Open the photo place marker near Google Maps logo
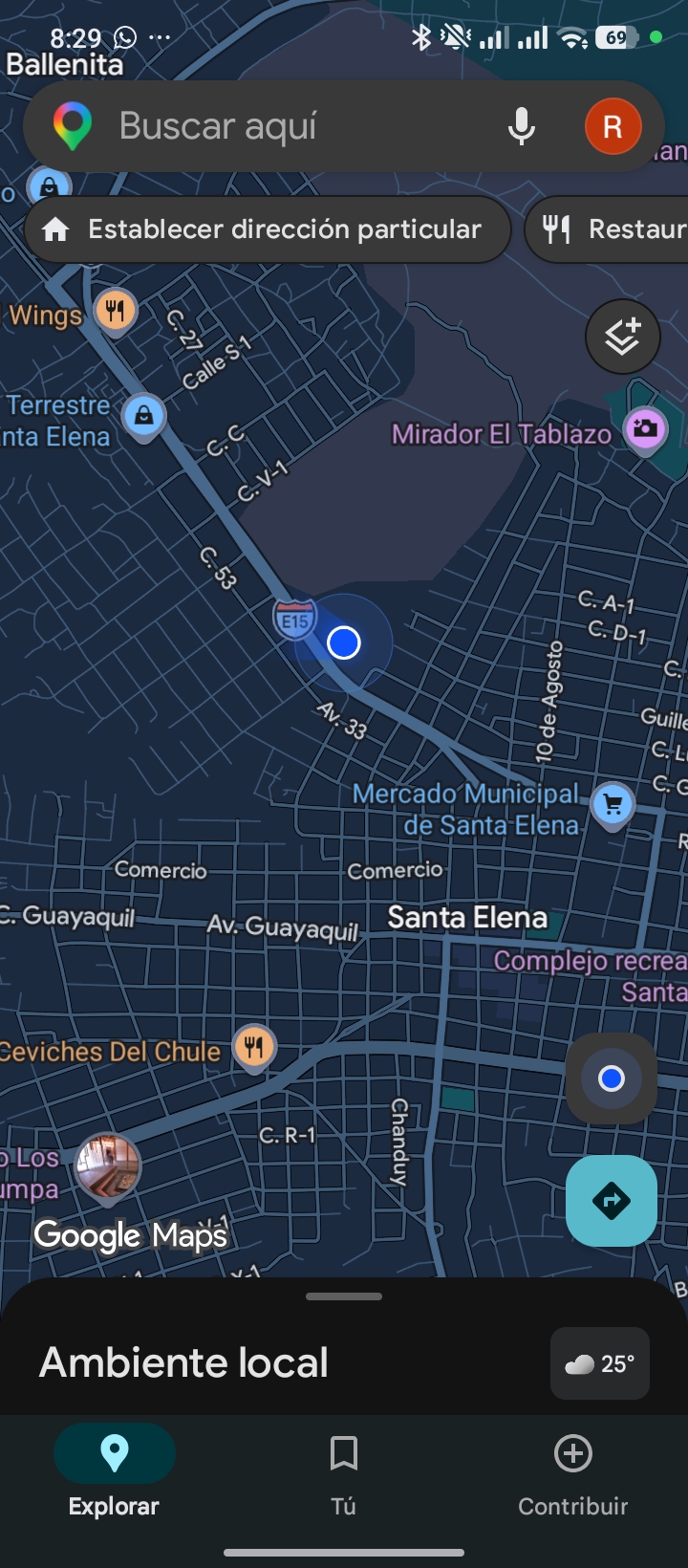The image size is (688, 1568). pyautogui.click(x=108, y=1166)
